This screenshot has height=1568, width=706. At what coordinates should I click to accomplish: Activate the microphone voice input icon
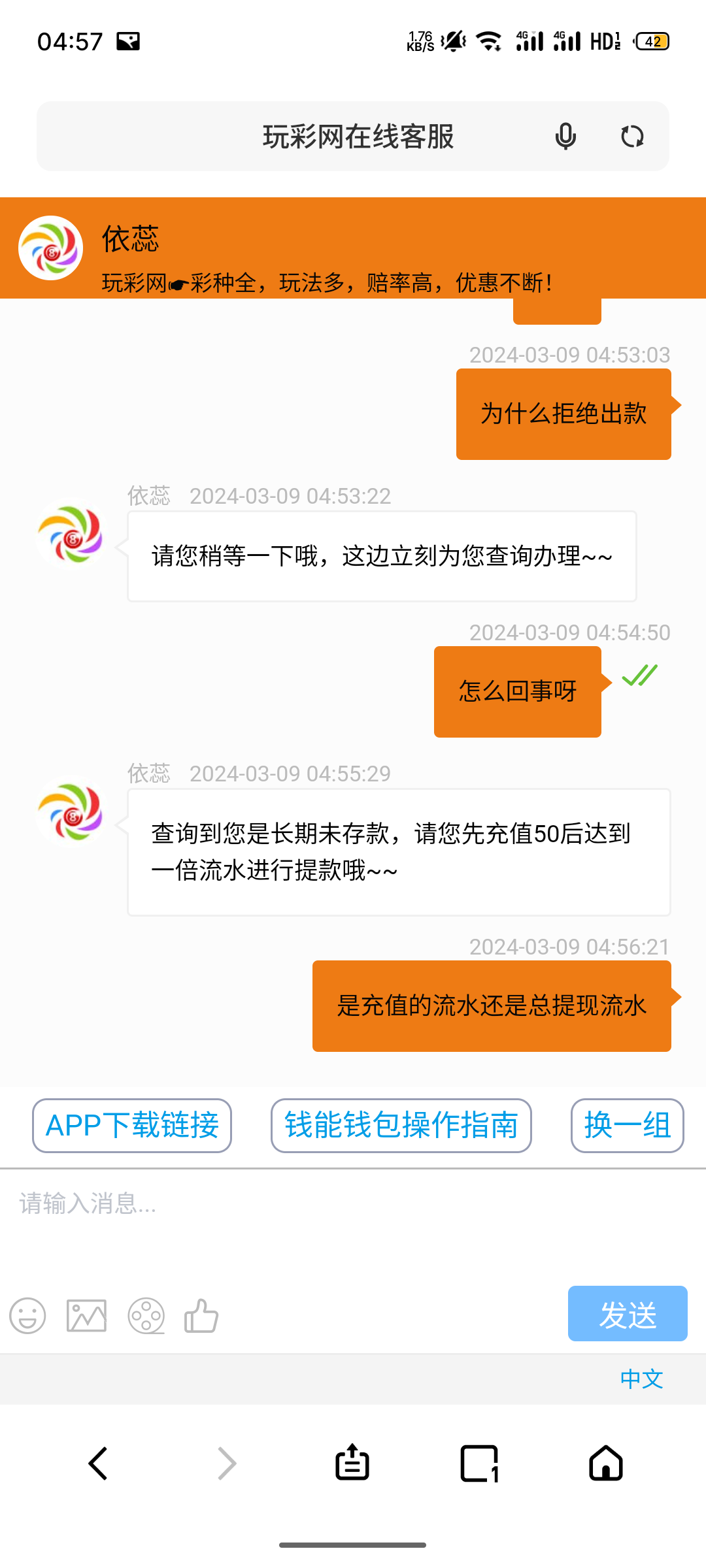click(x=566, y=137)
